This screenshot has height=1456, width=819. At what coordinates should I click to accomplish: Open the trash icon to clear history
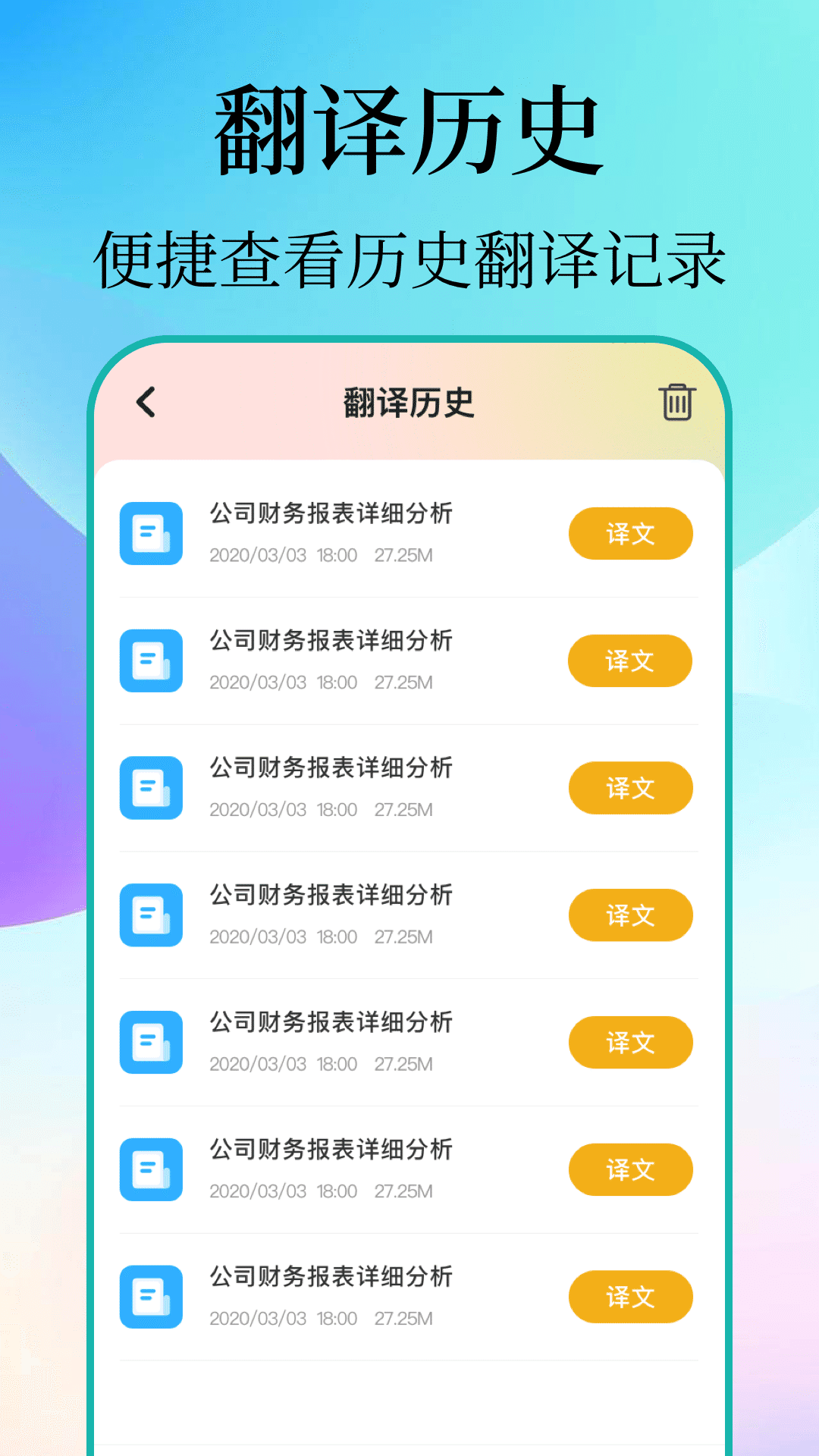click(676, 403)
